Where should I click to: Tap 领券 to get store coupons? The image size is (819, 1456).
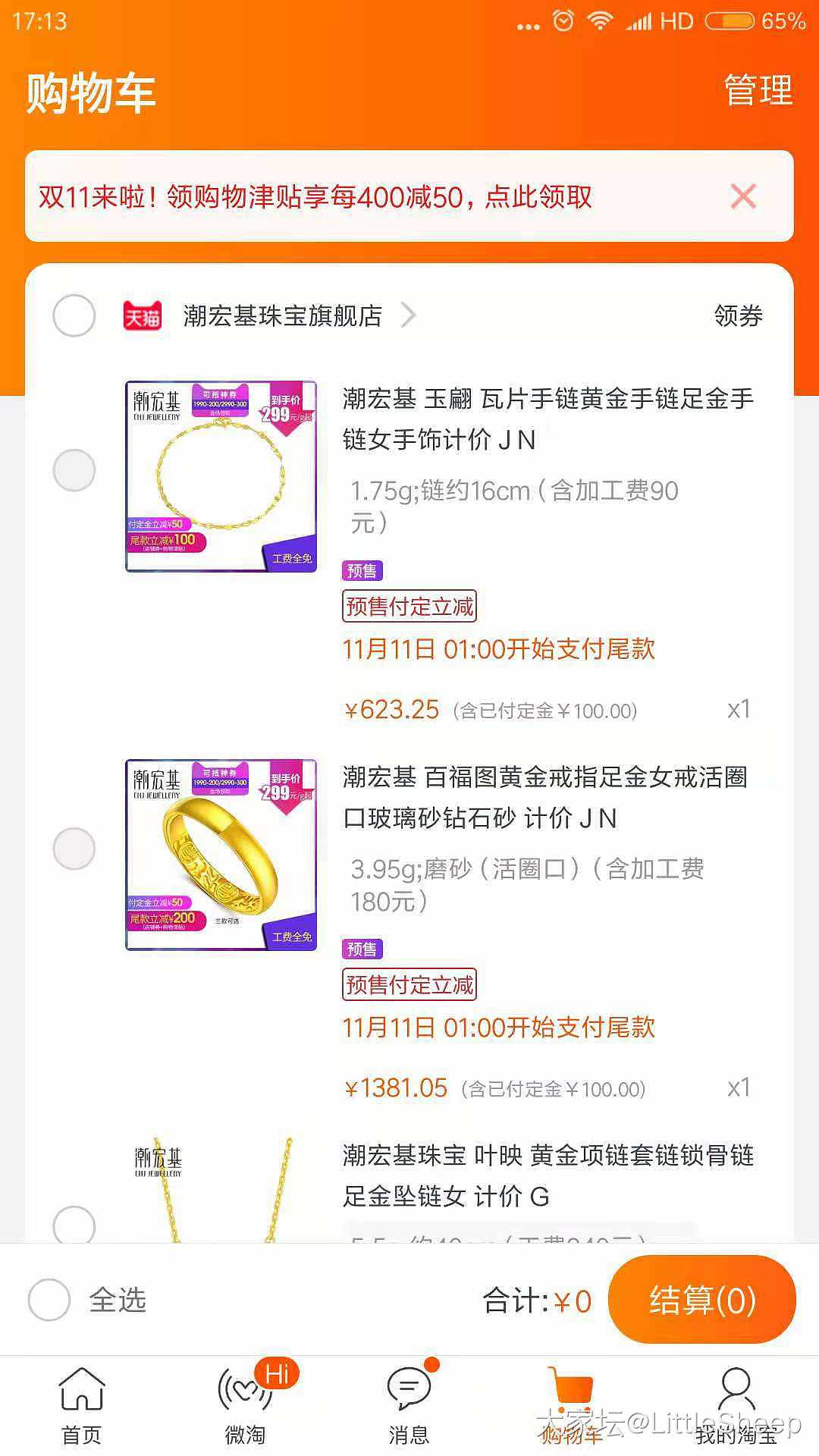click(738, 315)
